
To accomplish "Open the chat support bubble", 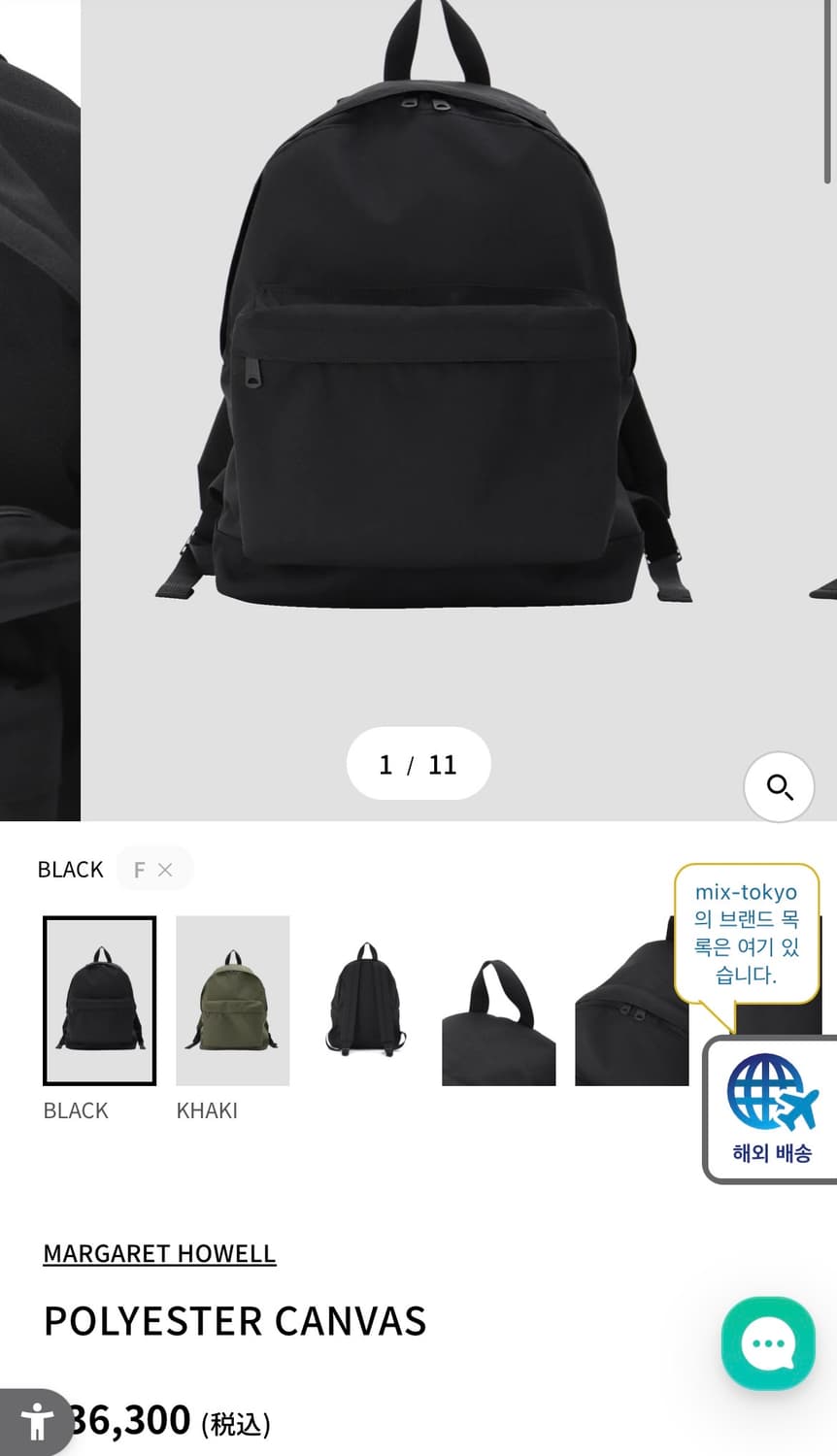I will tap(767, 1343).
